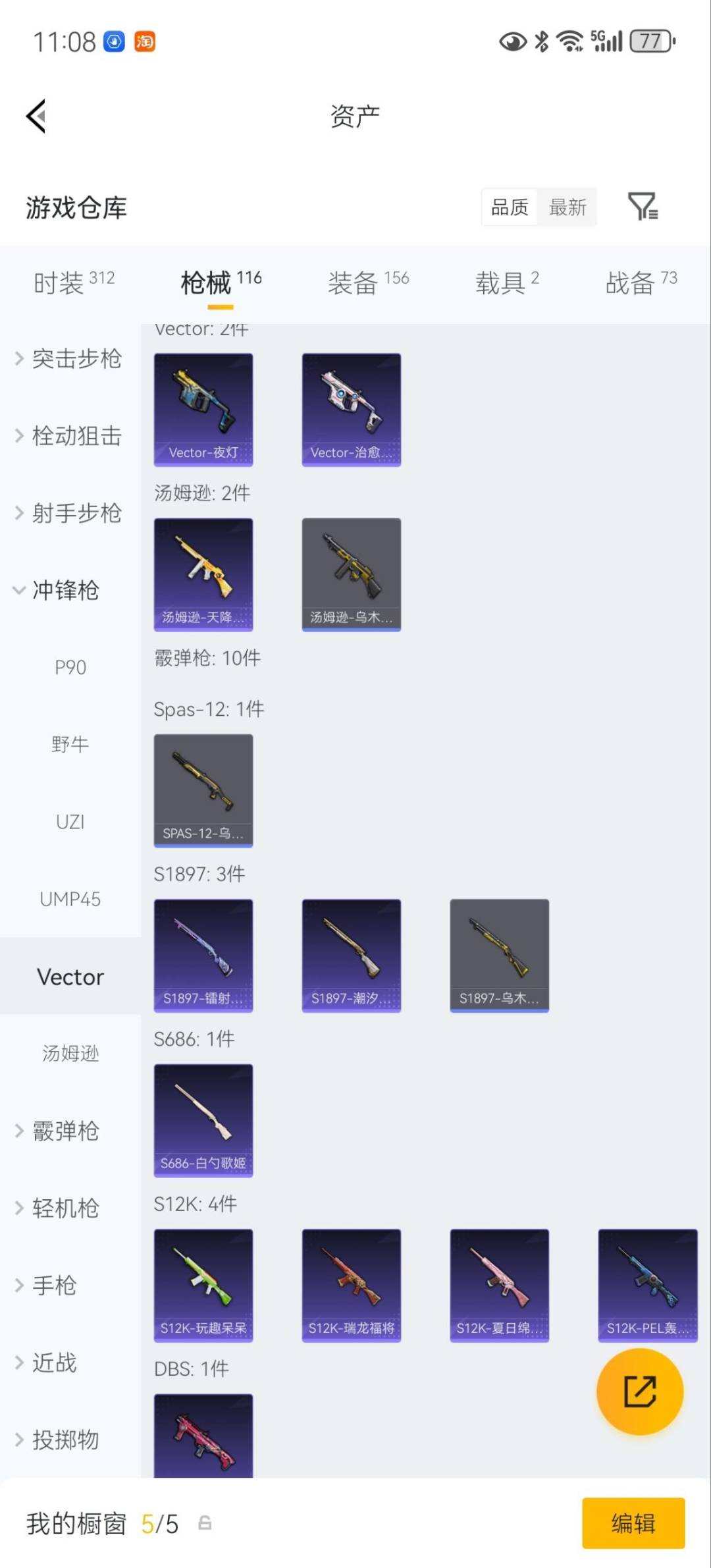Select UZI in the sidebar
Viewport: 711px width, 1568px height.
click(x=70, y=822)
